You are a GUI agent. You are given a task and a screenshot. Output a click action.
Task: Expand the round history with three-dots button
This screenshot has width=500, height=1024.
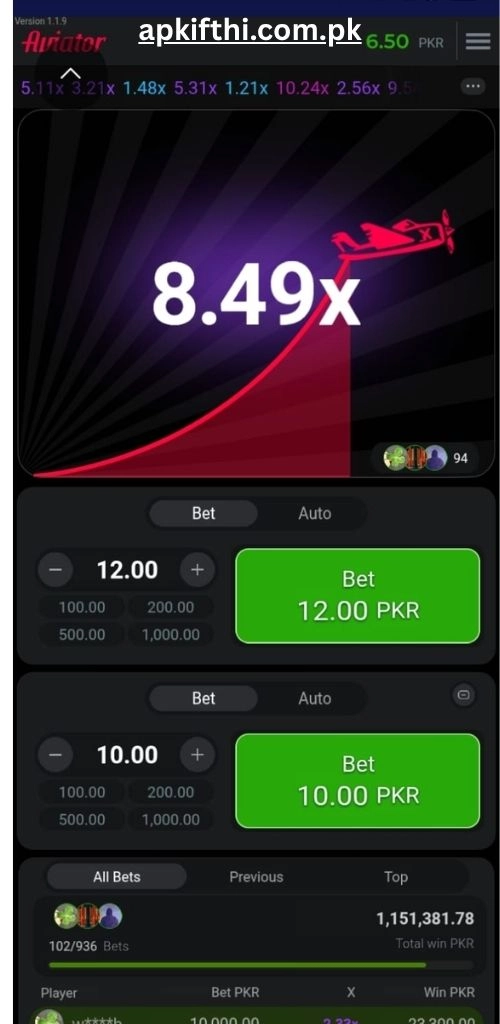[x=473, y=86]
